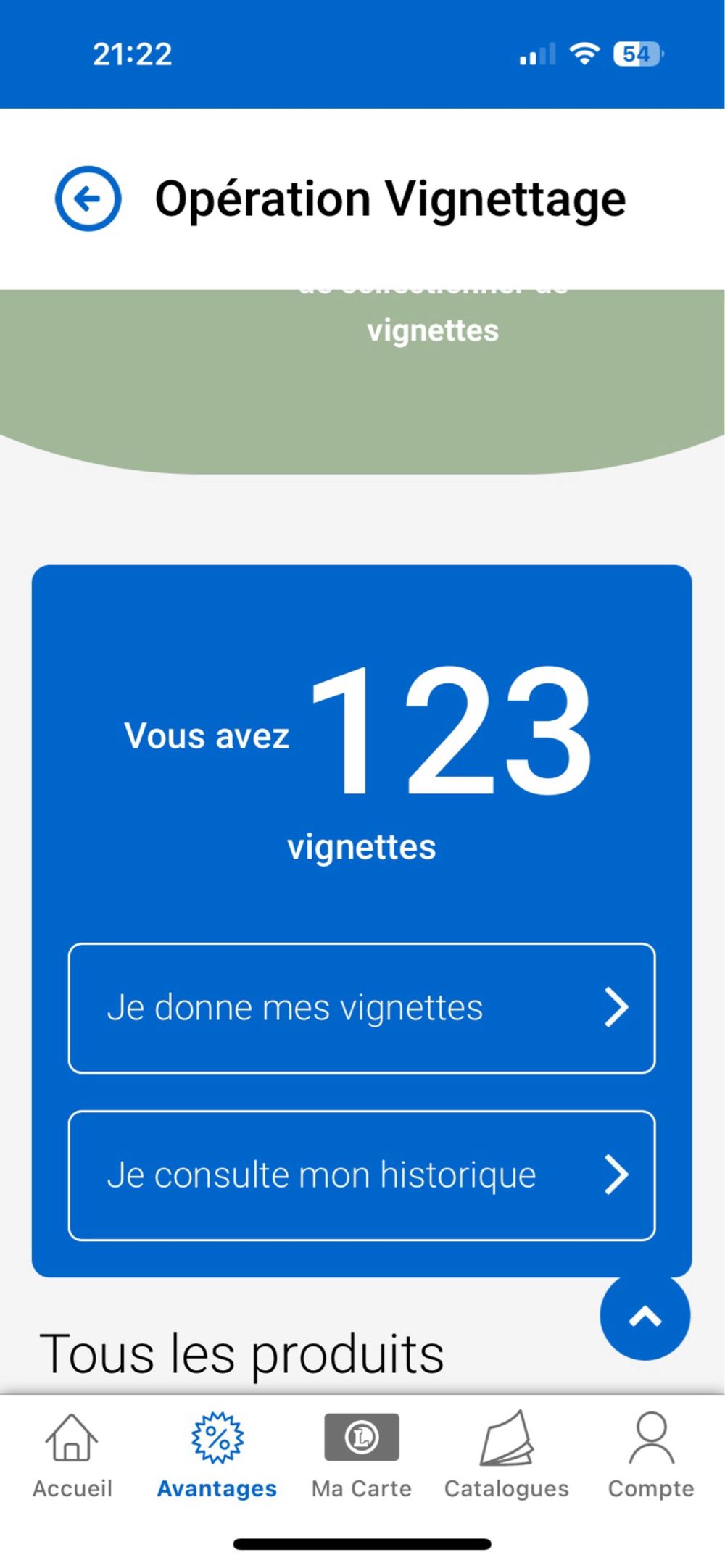This screenshot has height=1568, width=725.
Task: Open Je donne mes vignettes
Action: [x=362, y=1008]
